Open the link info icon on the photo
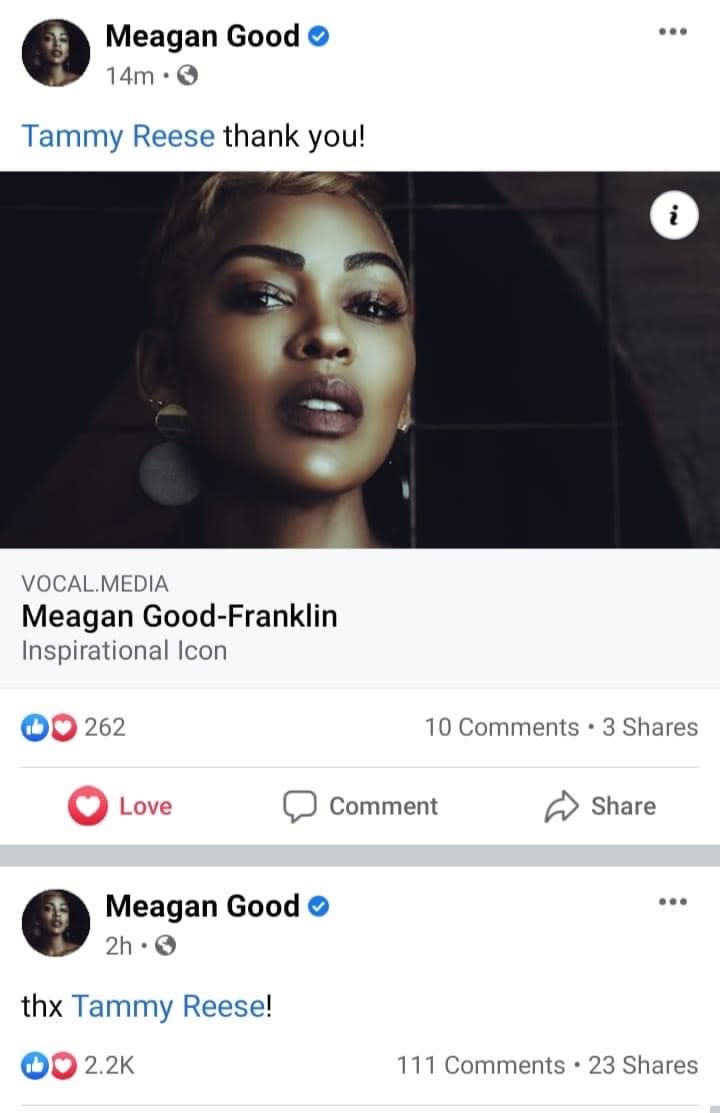This screenshot has width=720, height=1113. [674, 215]
